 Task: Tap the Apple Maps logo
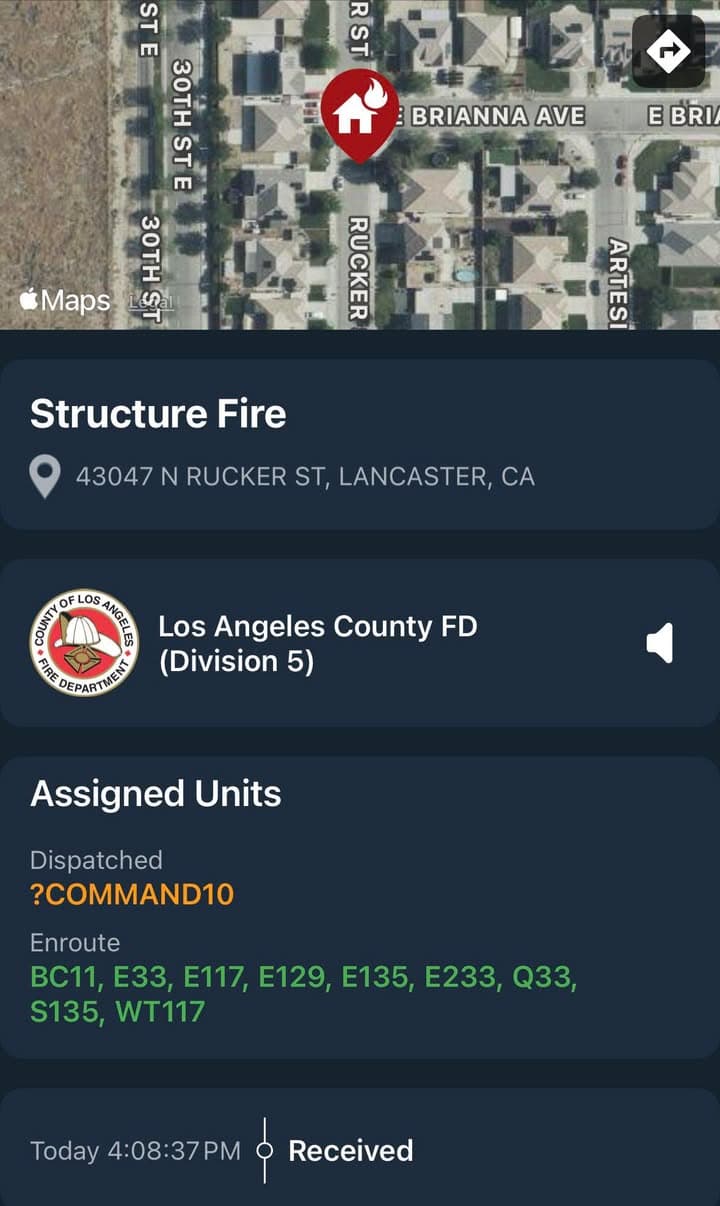click(62, 299)
